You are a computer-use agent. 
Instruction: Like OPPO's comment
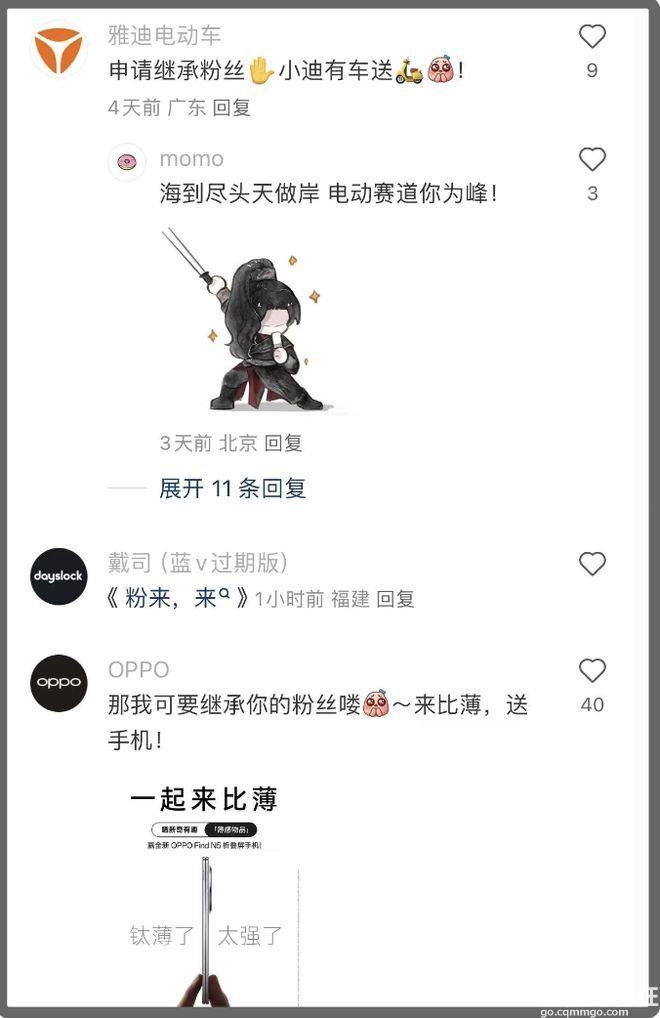(x=592, y=670)
